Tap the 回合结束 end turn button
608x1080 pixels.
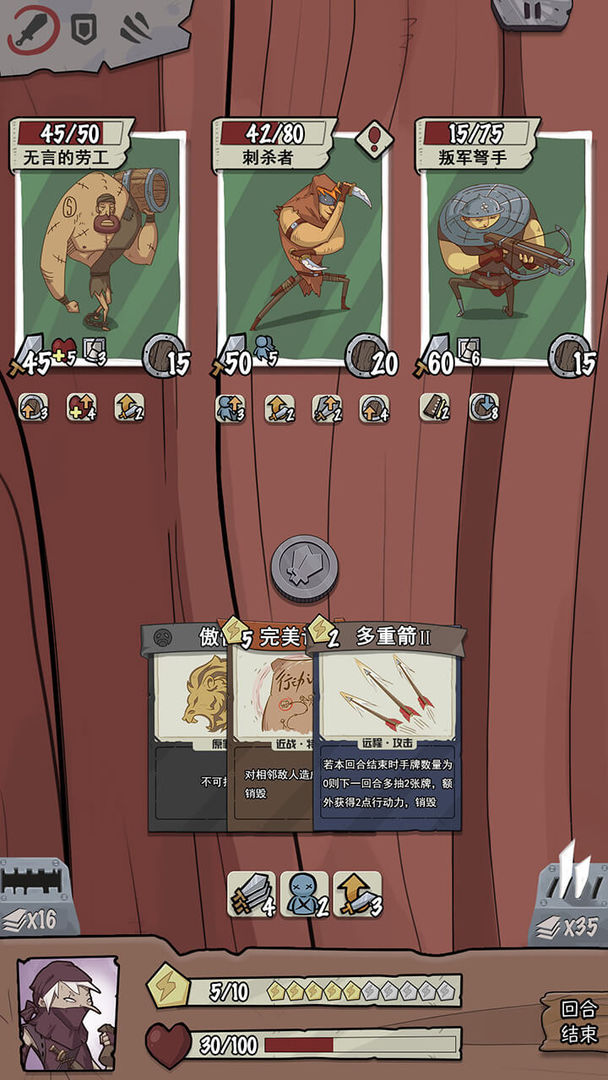coord(578,1020)
